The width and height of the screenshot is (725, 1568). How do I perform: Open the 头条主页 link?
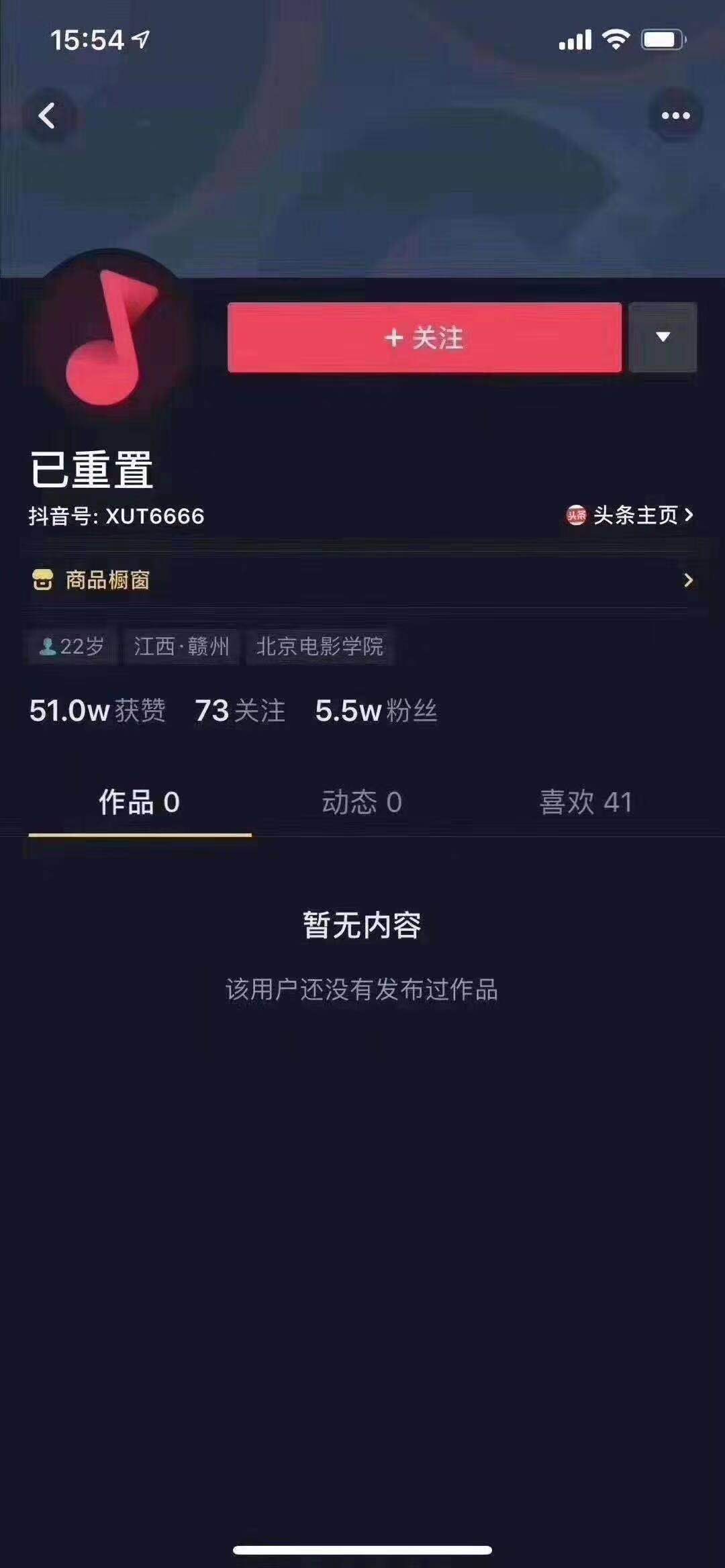coord(630,516)
